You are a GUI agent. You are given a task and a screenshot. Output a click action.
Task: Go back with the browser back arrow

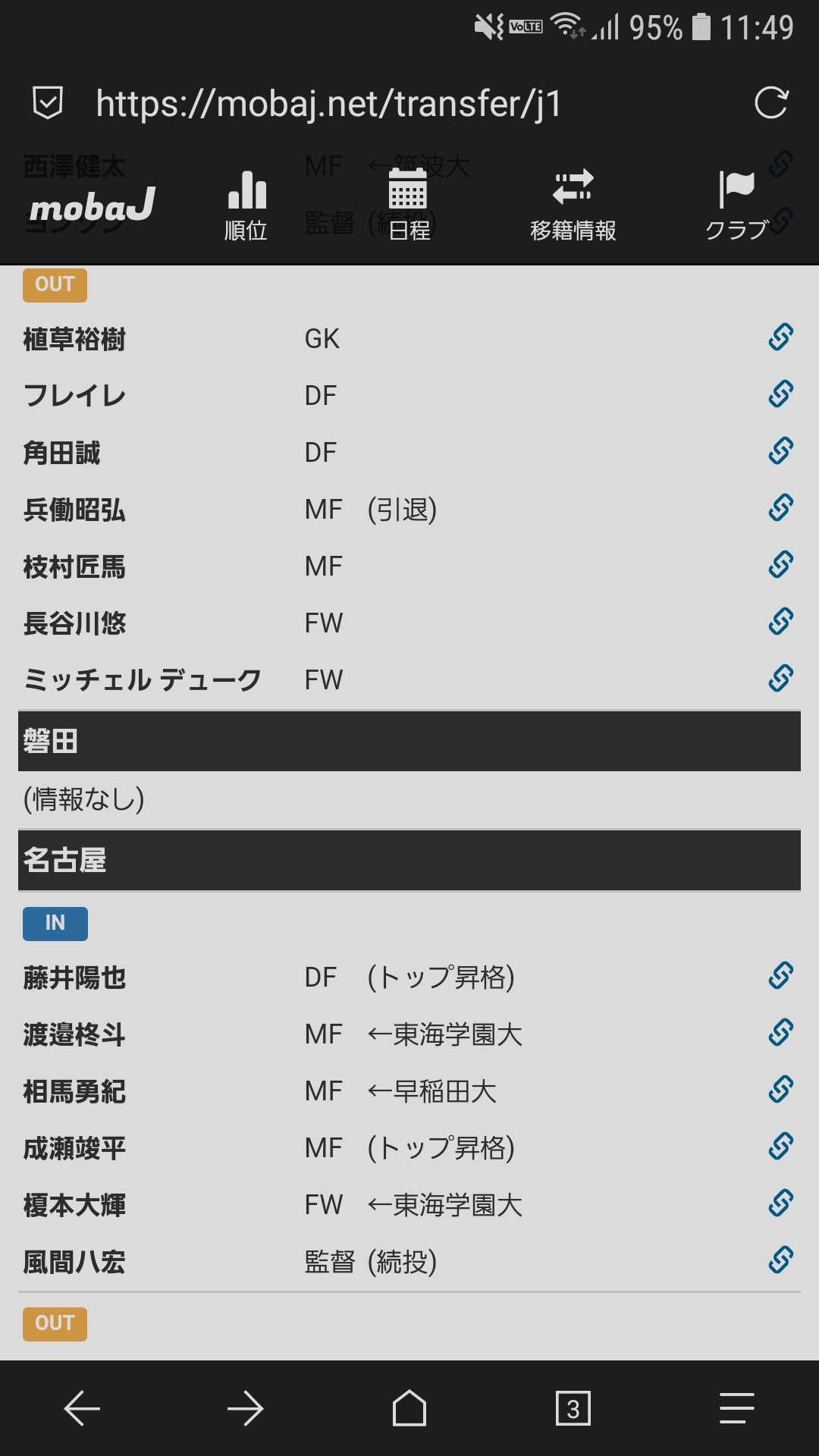click(x=82, y=1409)
